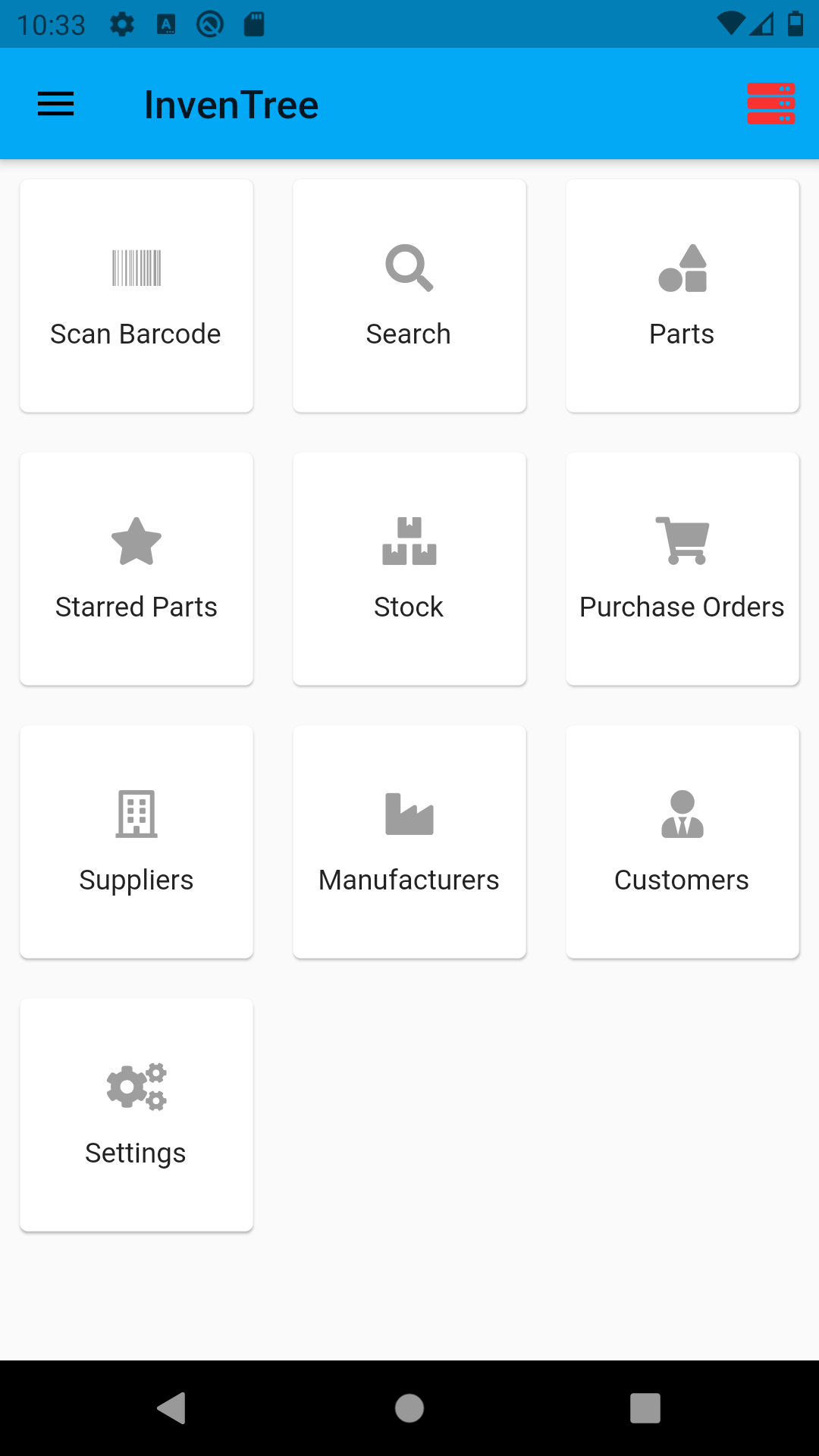Viewport: 819px width, 1456px height.
Task: Open the Settings card
Action: click(x=136, y=1115)
